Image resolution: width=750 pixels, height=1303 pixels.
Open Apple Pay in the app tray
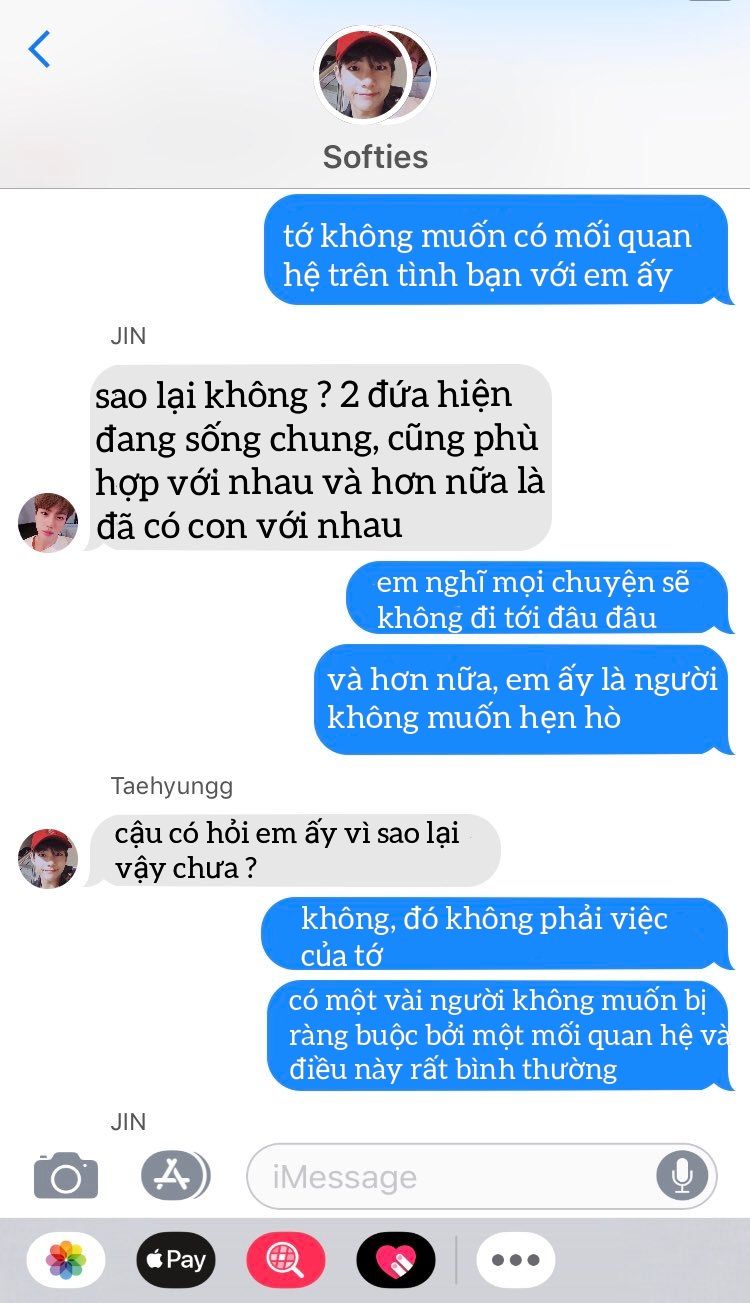click(x=176, y=1260)
